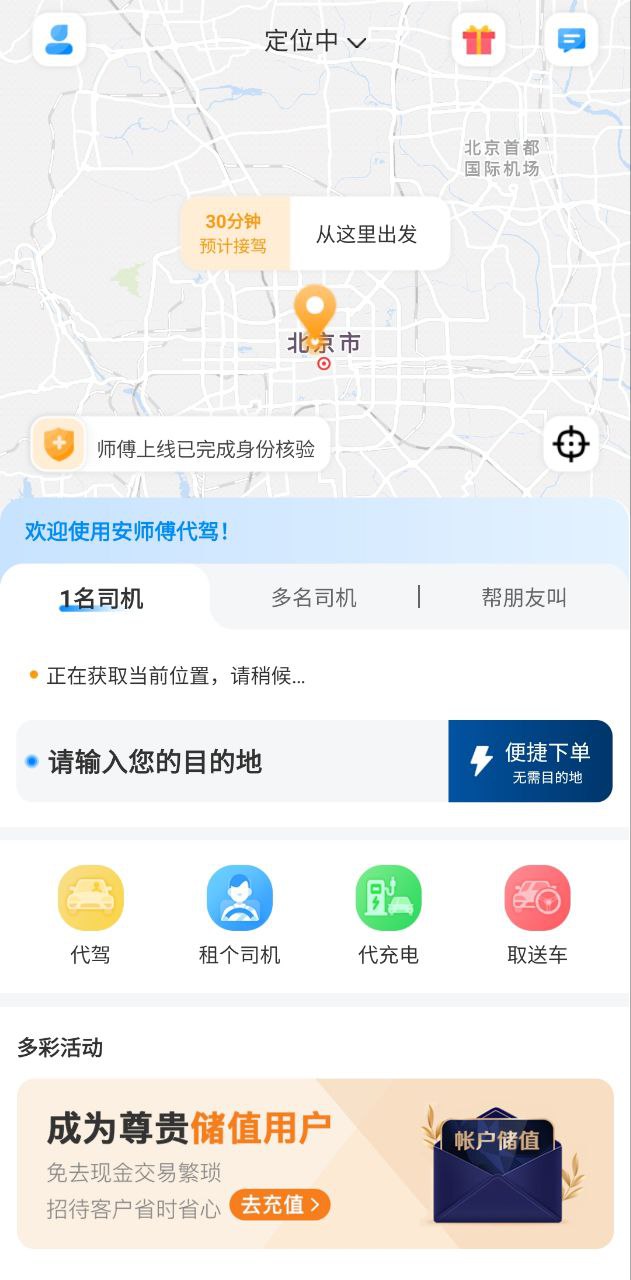Viewport: 631px width, 1280px height.
Task: Select the current-location pickup row
Action: [x=175, y=676]
